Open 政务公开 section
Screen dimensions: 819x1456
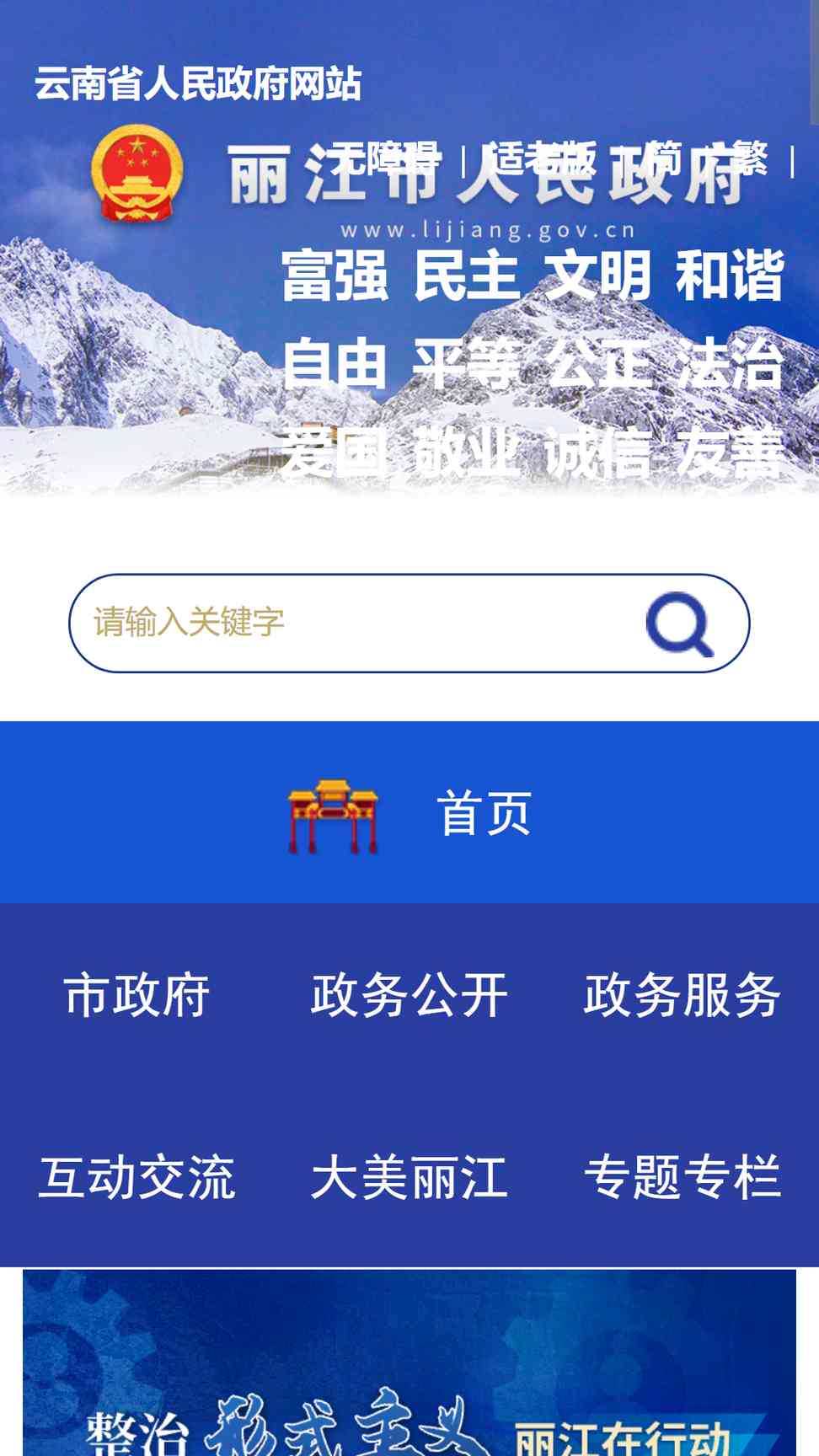[x=409, y=995]
